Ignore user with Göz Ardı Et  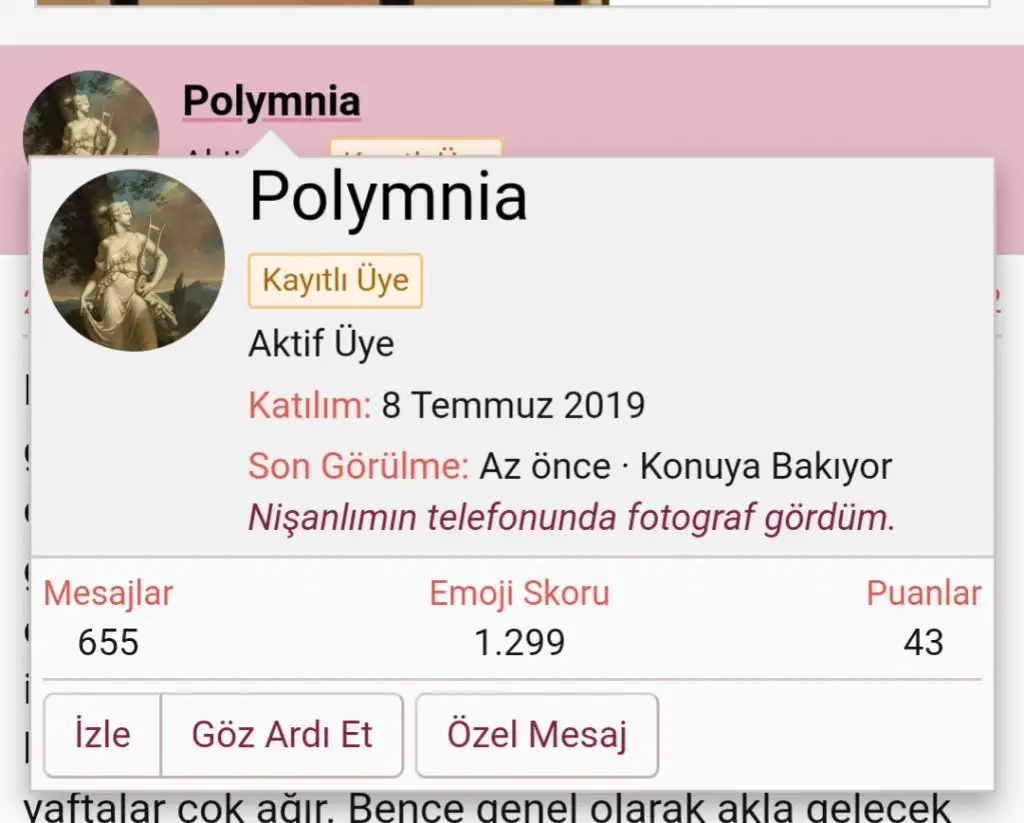[282, 735]
